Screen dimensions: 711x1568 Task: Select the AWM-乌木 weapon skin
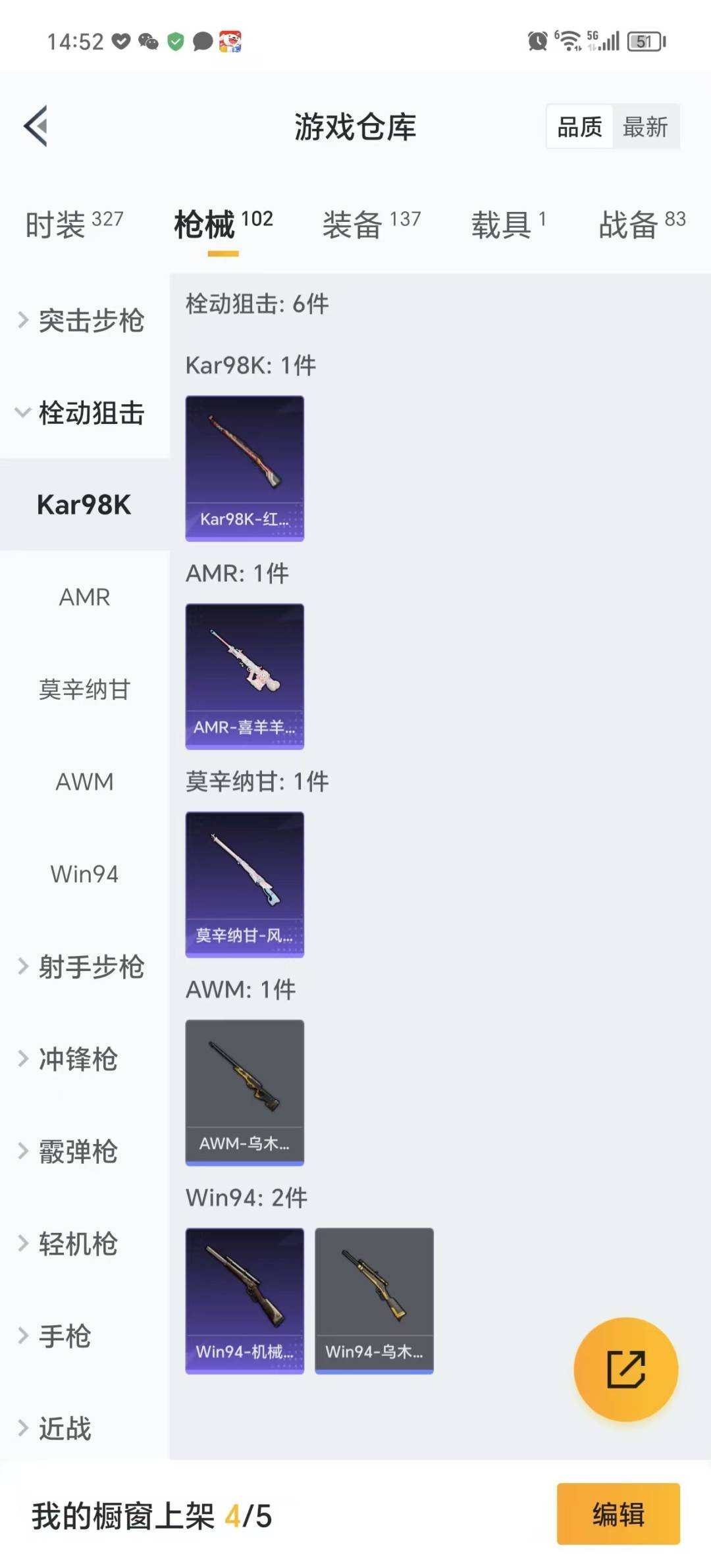point(244,1091)
